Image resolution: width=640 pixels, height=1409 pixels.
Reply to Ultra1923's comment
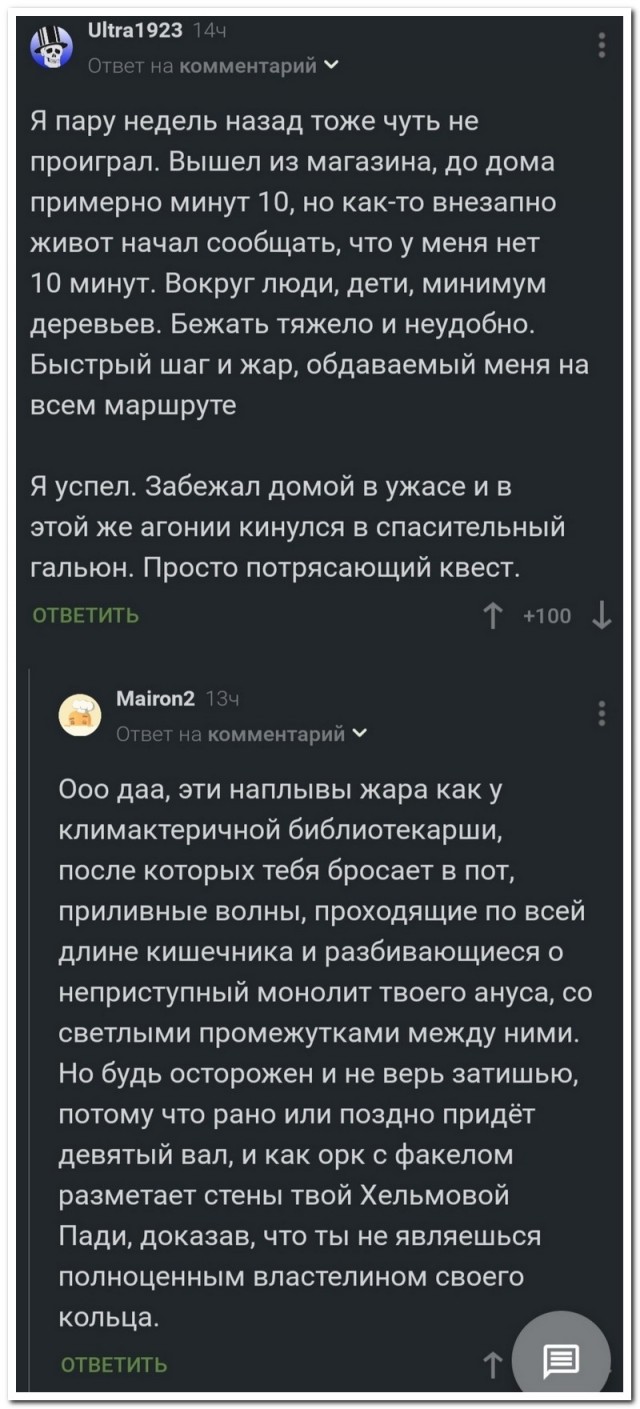pos(86,615)
